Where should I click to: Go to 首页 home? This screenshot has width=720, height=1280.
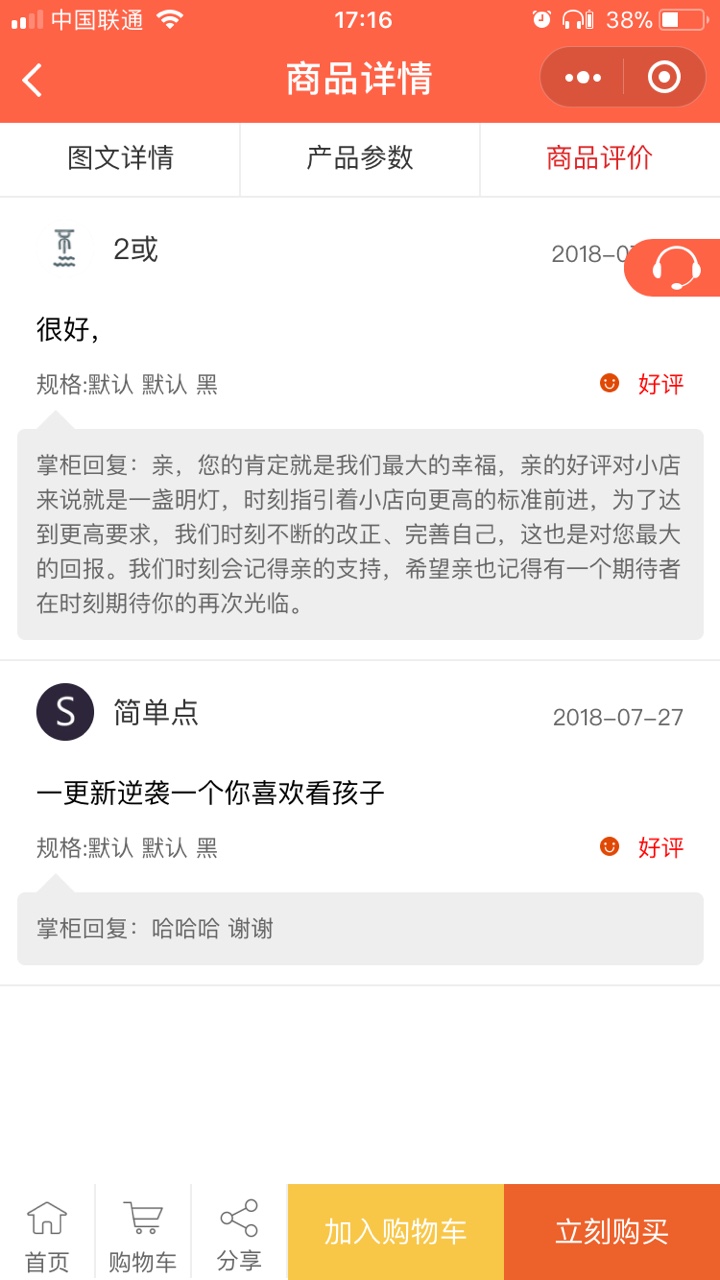pos(47,1233)
